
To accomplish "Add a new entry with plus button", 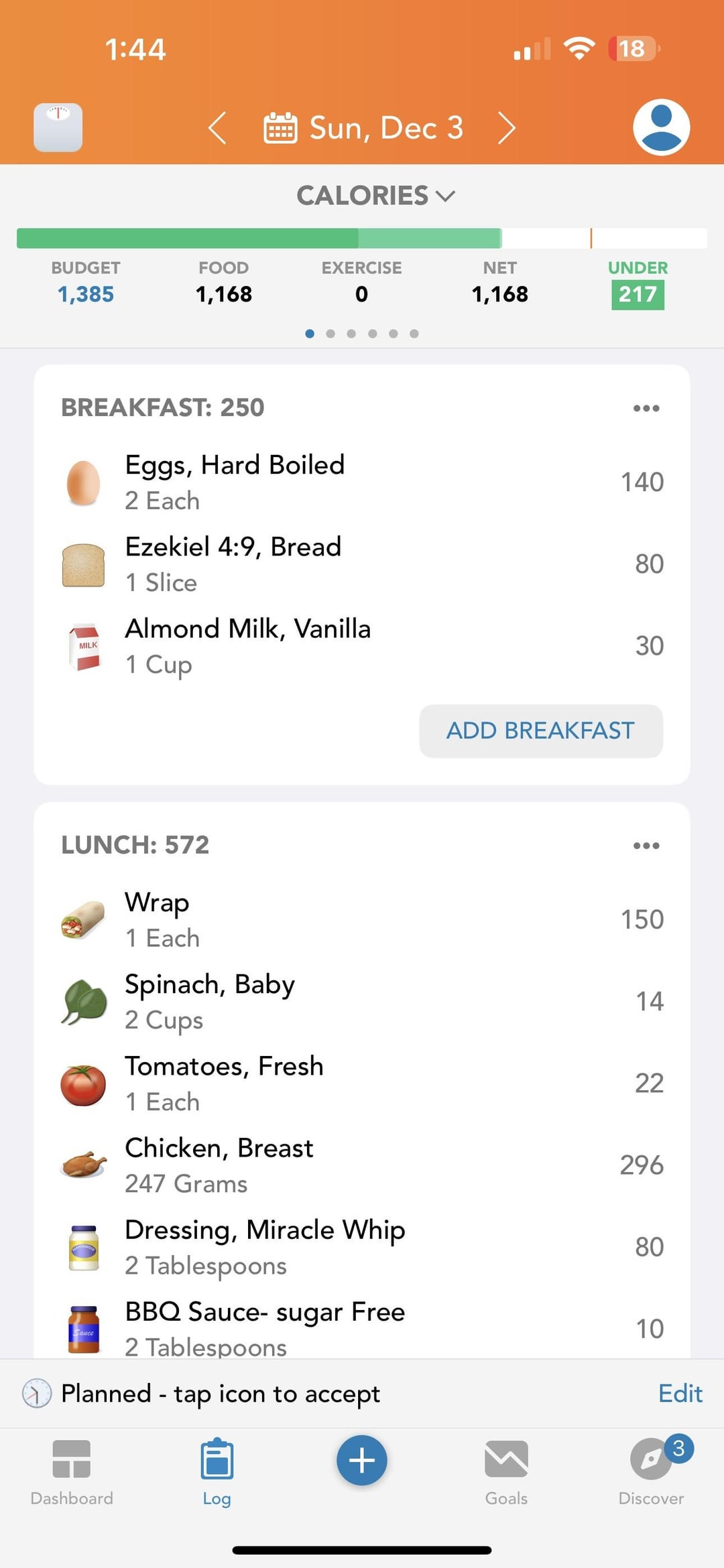I will coord(362,1461).
